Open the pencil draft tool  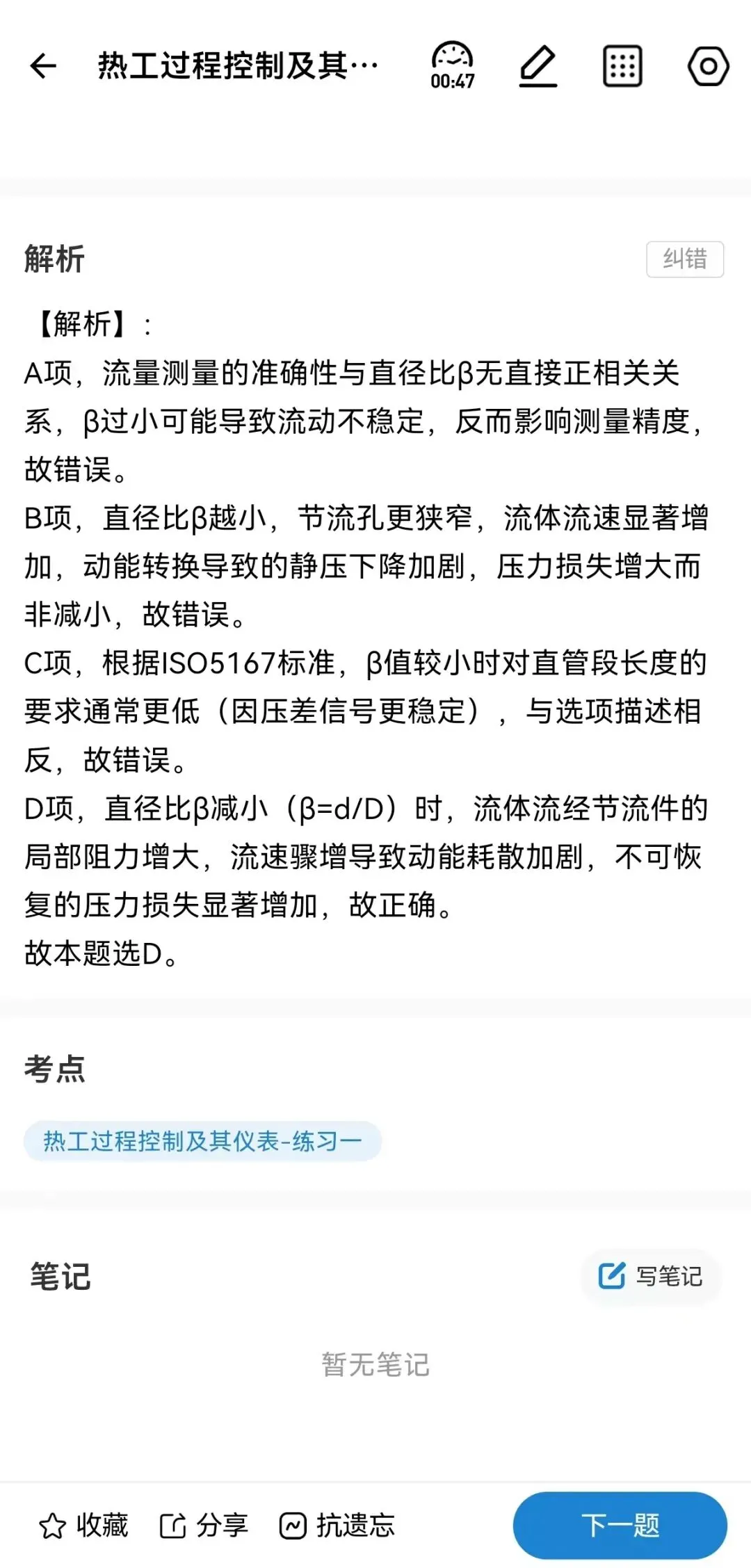click(538, 66)
